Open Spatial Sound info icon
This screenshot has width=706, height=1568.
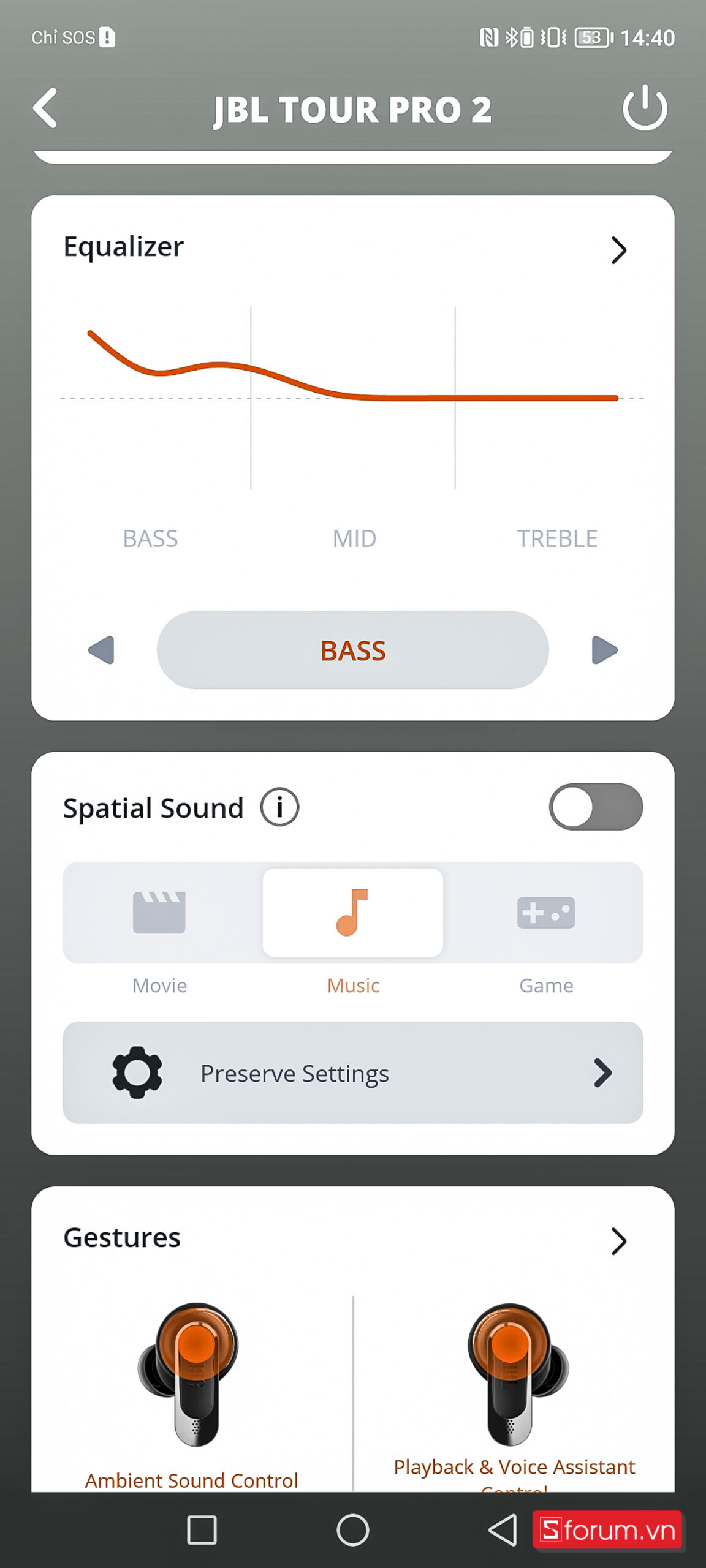coord(279,807)
